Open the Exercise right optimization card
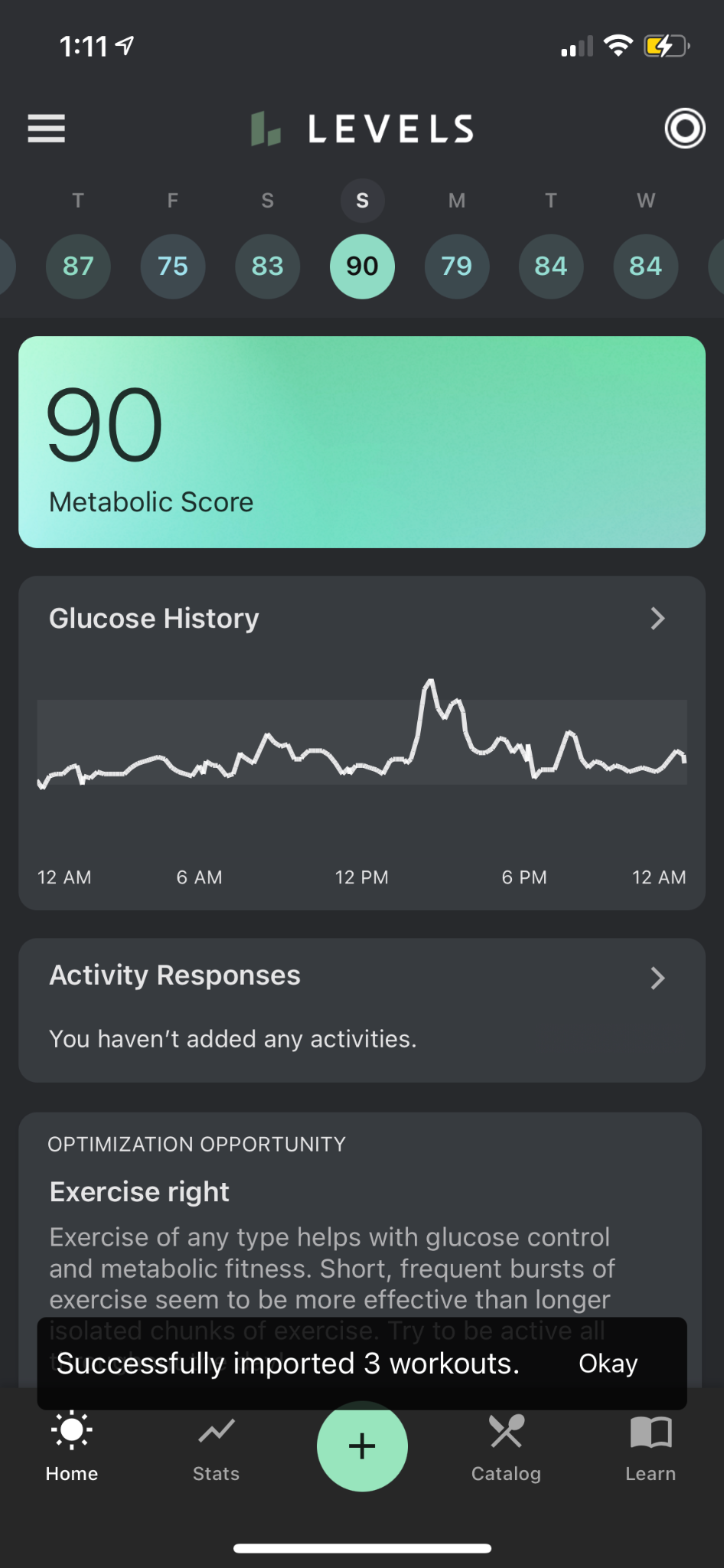The height and width of the screenshot is (1568, 724). [x=360, y=1225]
